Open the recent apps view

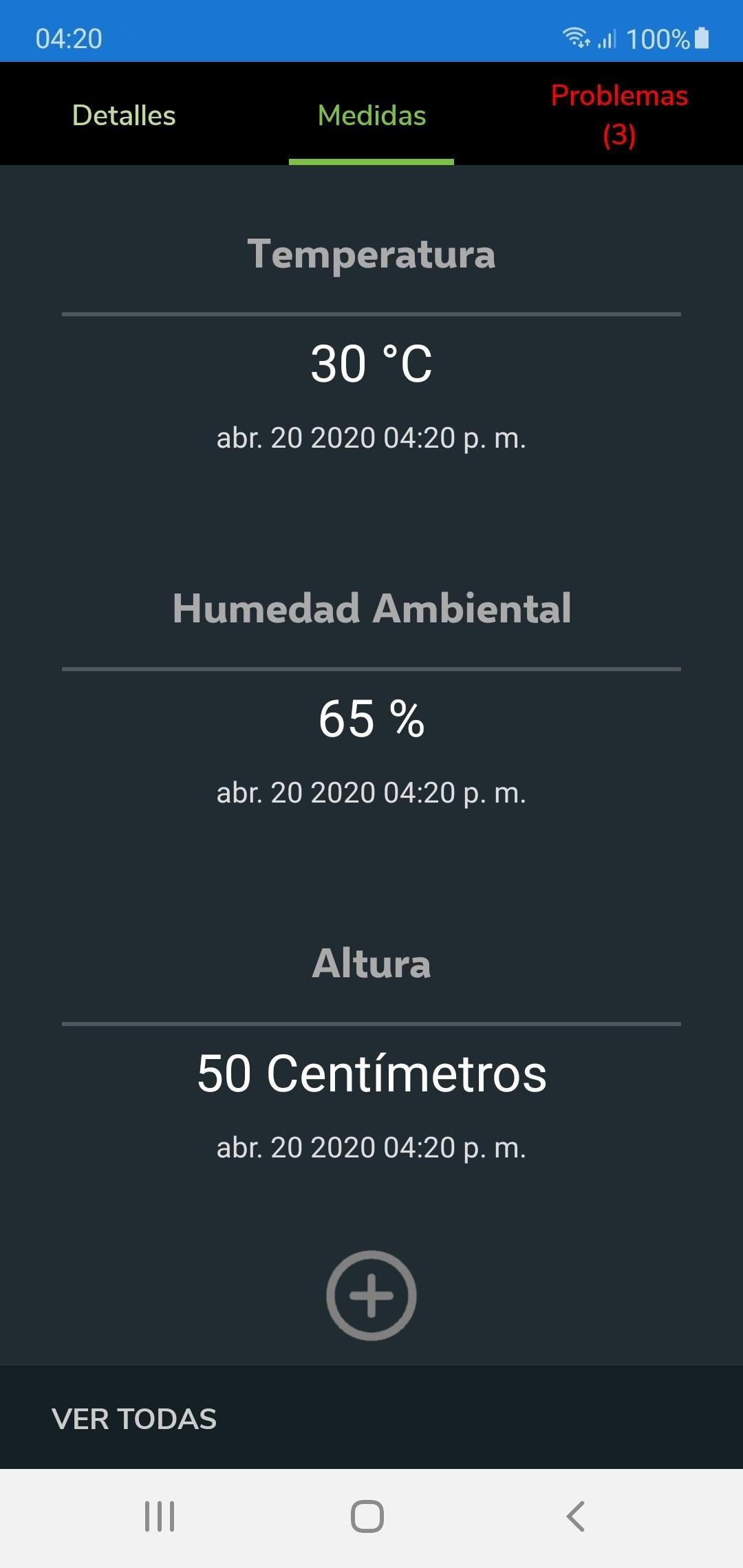pos(160,1516)
